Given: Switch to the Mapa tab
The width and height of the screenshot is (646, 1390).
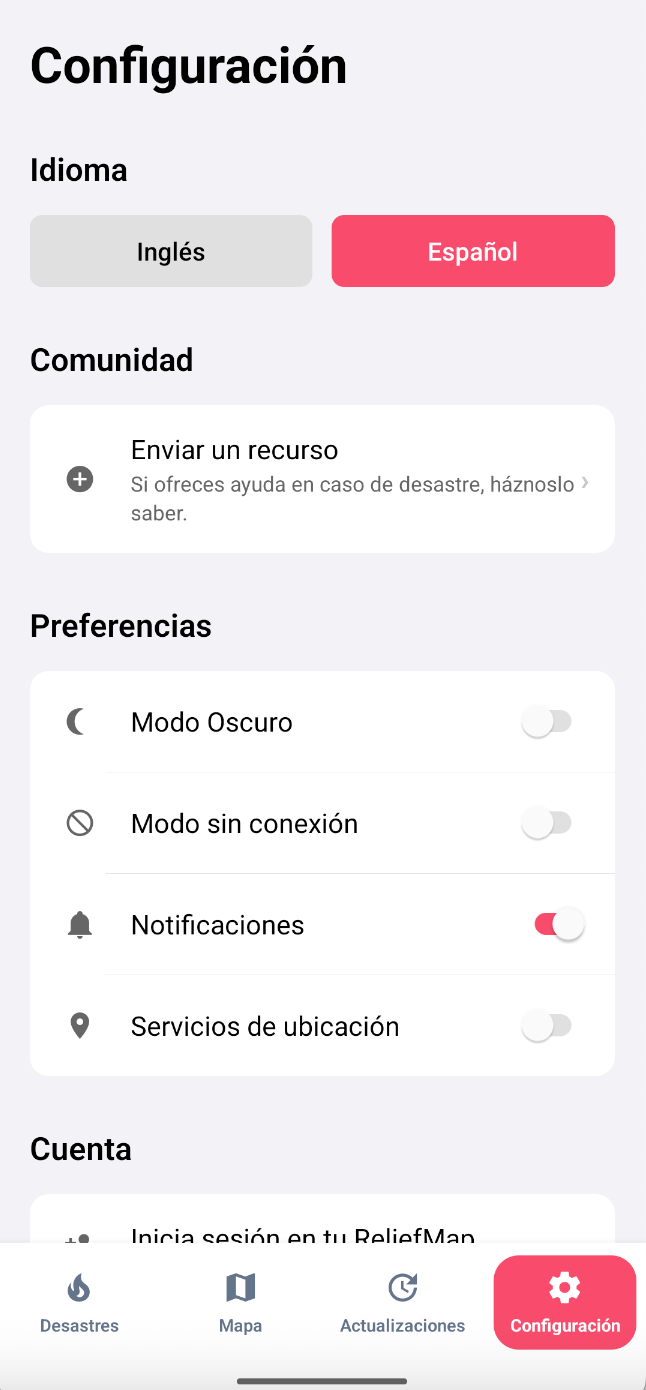Looking at the screenshot, I should pyautogui.click(x=240, y=1303).
